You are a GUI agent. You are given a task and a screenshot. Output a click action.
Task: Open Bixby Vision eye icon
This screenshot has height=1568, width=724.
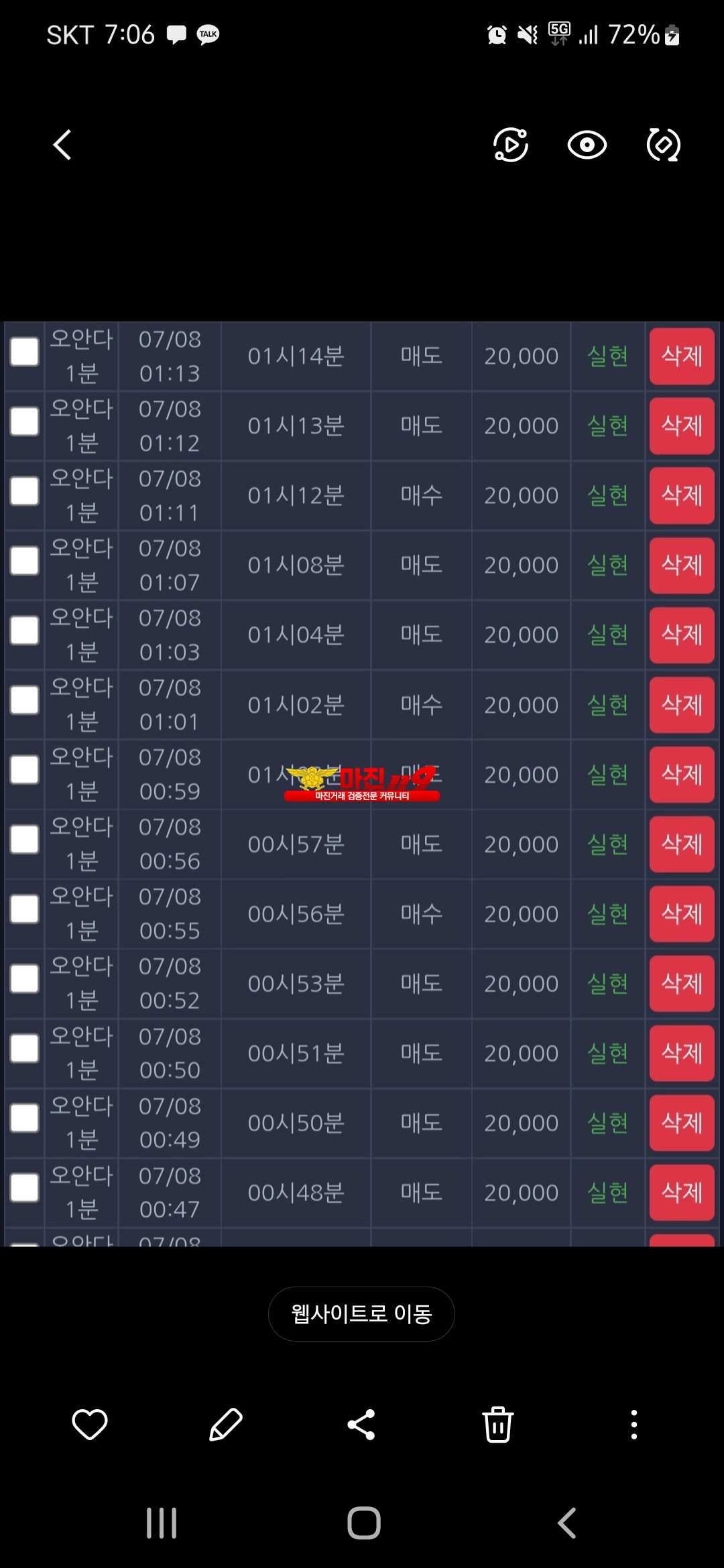click(587, 145)
